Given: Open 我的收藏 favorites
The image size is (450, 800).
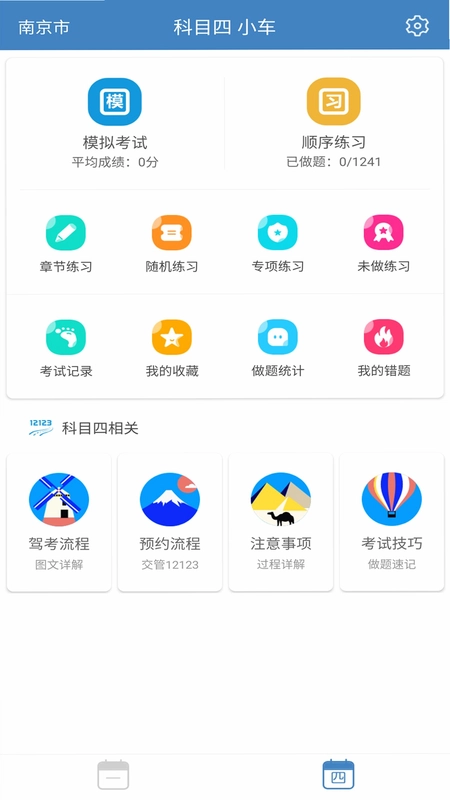Looking at the screenshot, I should 171,348.
